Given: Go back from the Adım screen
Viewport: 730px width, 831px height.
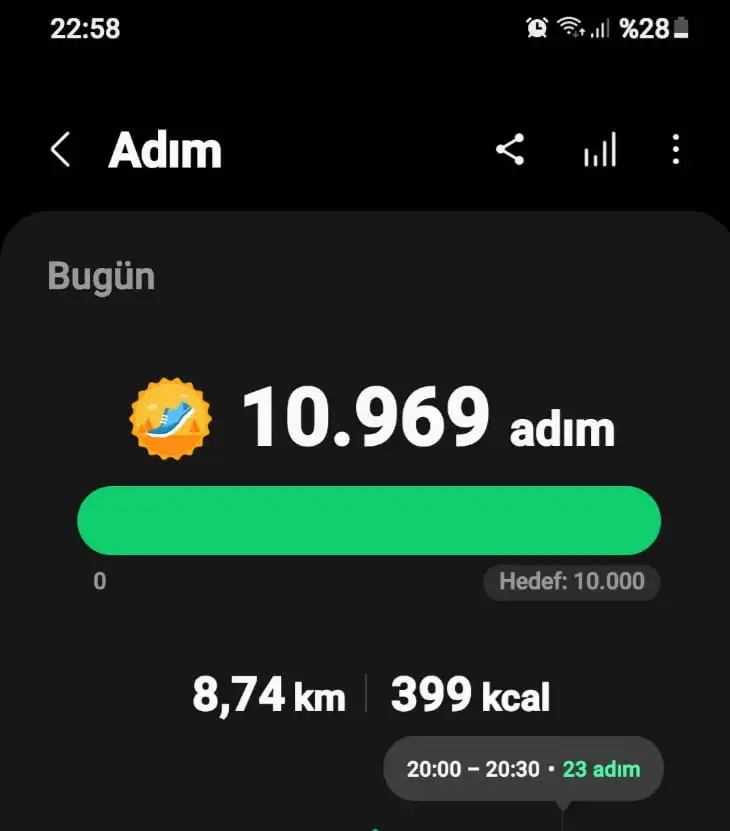Looking at the screenshot, I should tap(60, 151).
